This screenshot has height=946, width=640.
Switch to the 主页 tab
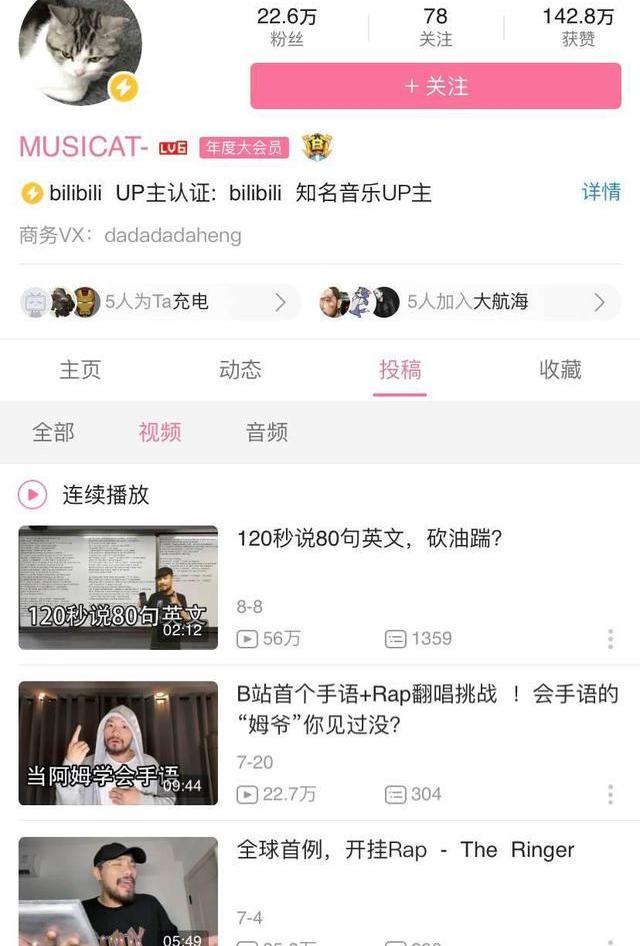pos(80,370)
